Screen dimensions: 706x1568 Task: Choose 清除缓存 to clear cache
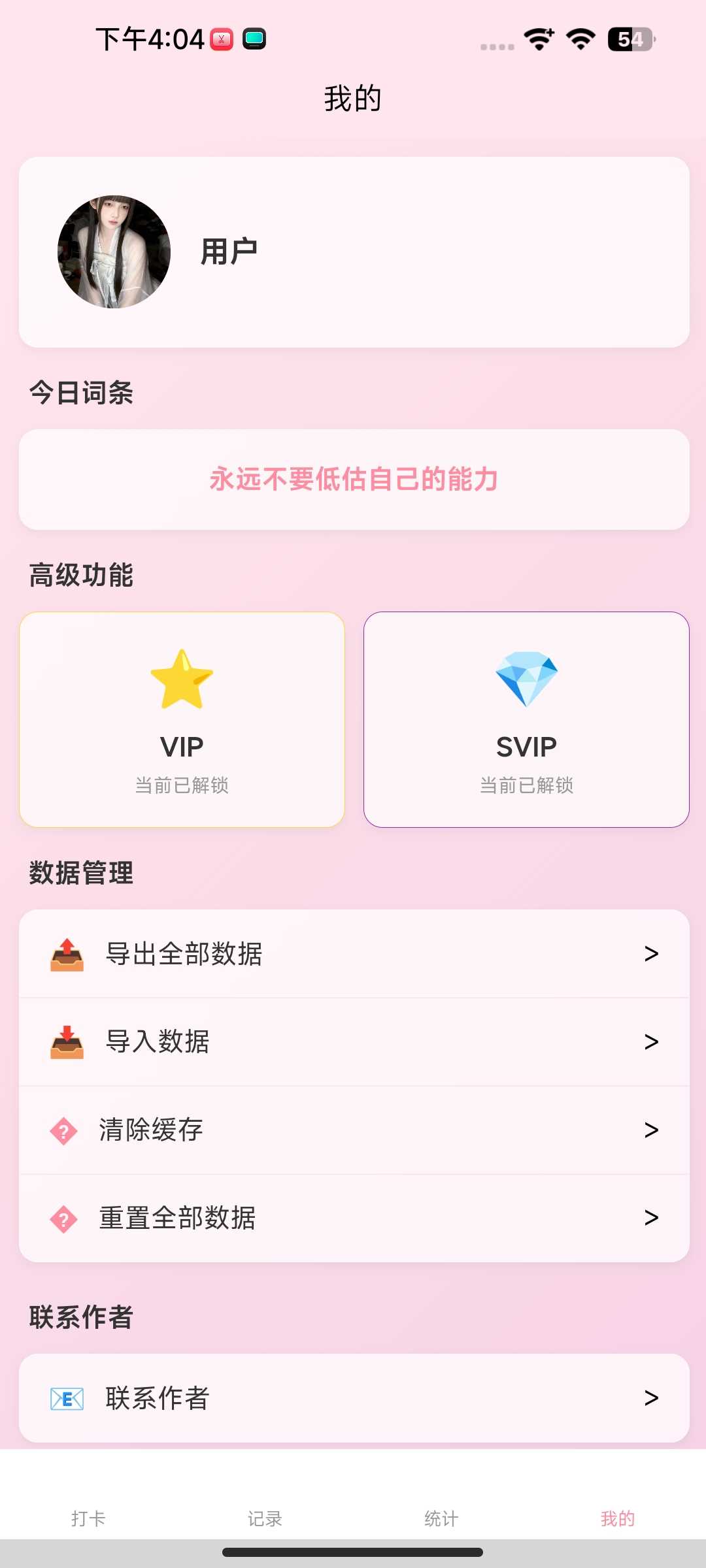[x=353, y=1130]
